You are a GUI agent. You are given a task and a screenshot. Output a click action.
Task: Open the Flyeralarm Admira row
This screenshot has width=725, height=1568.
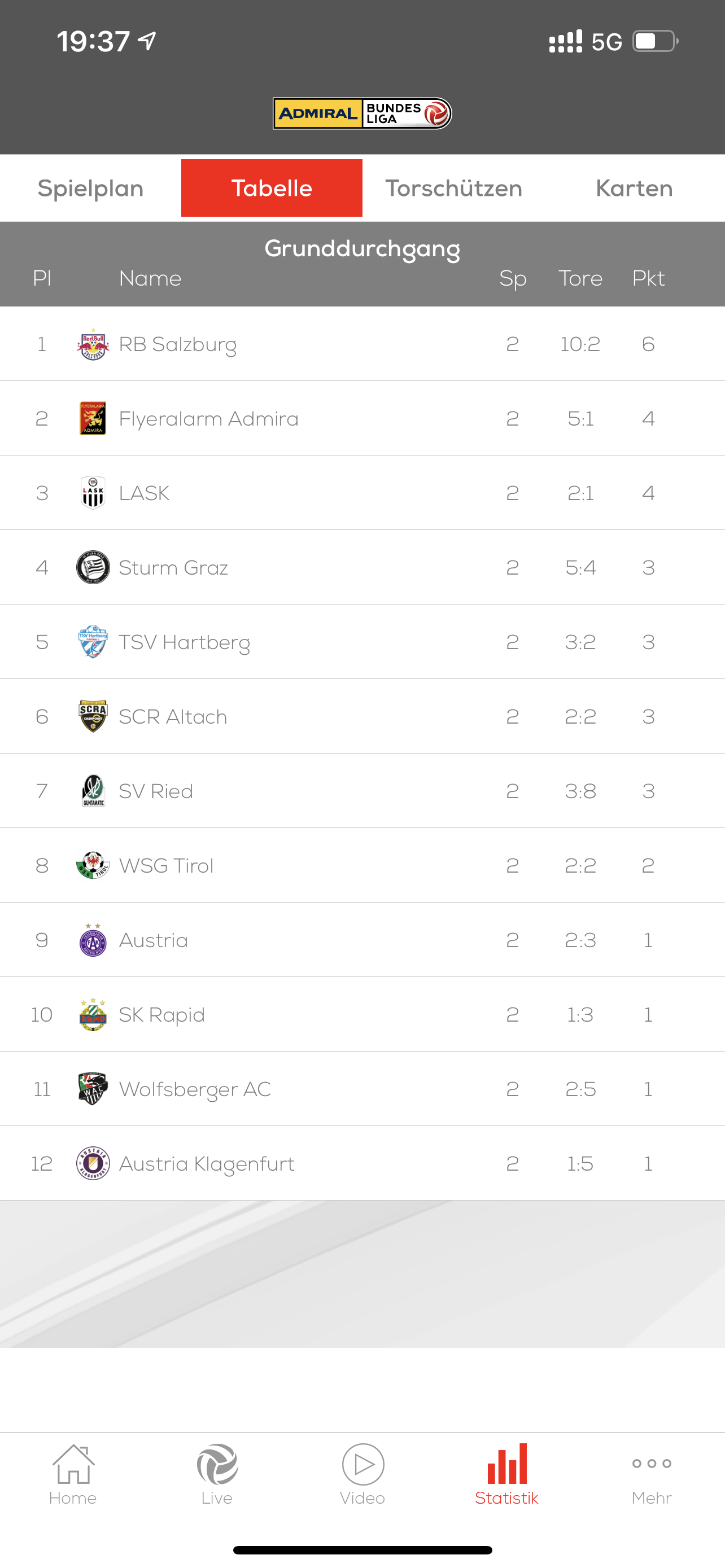click(x=362, y=418)
